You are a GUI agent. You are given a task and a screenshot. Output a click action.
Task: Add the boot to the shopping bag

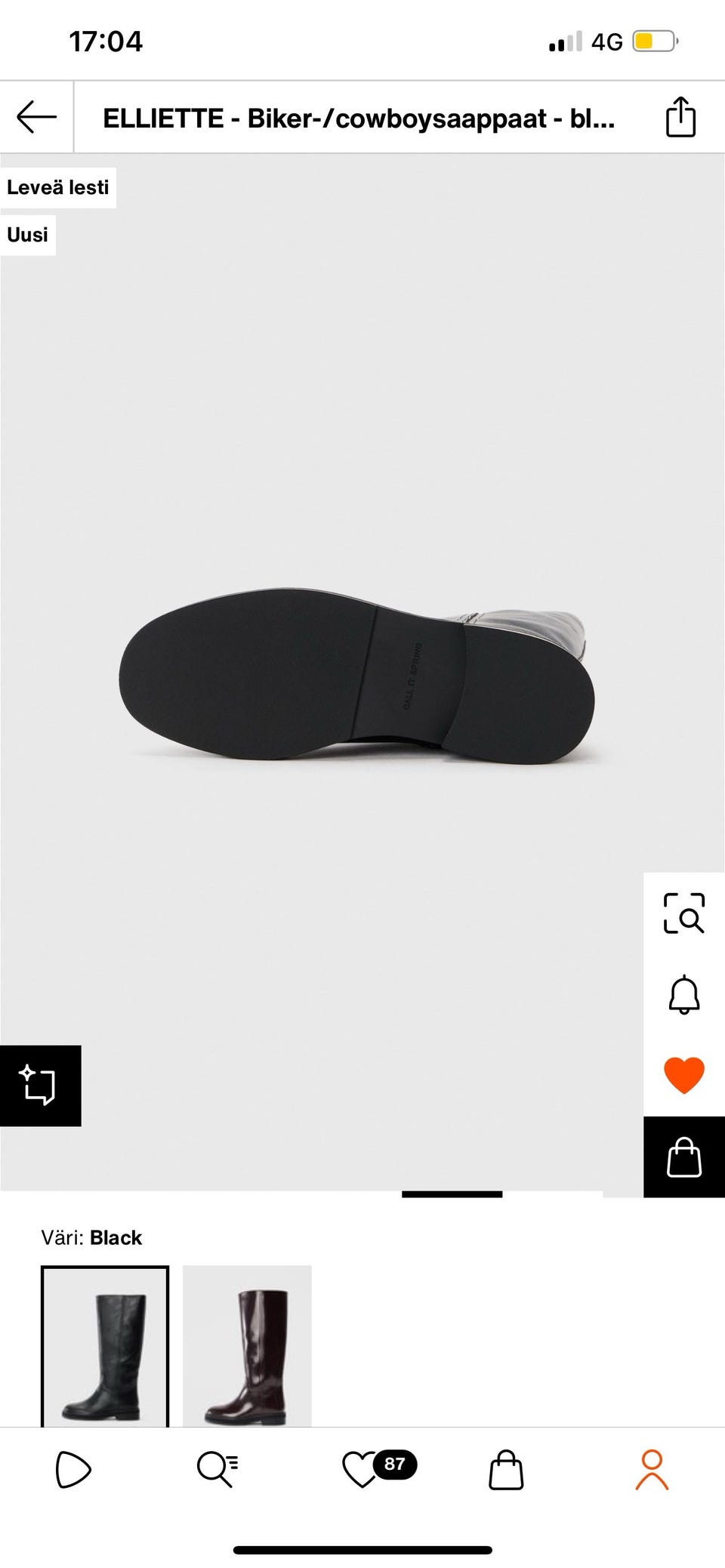click(683, 1157)
